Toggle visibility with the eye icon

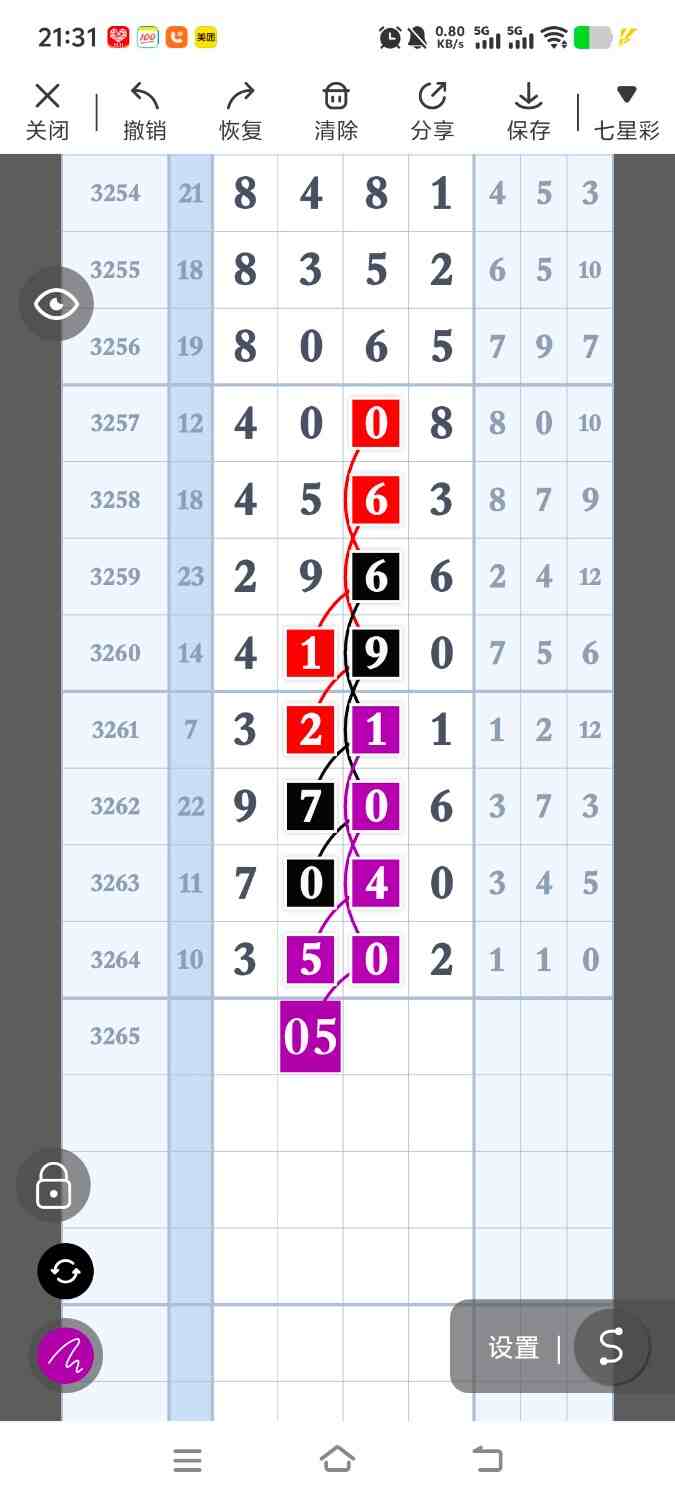56,304
